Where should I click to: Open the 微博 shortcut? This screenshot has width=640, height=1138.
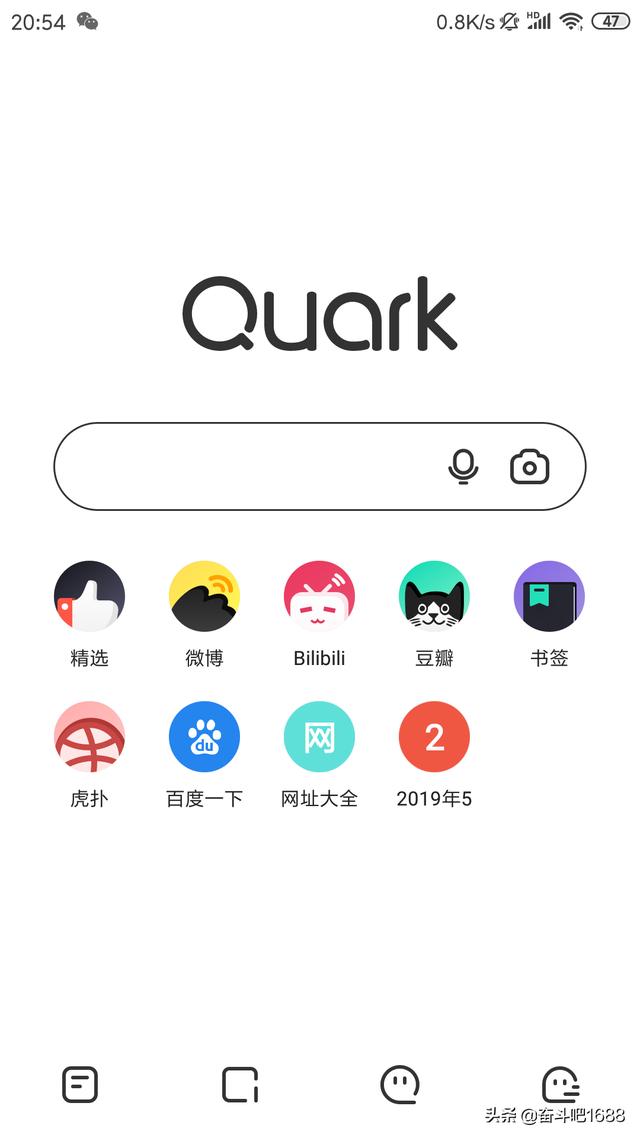pos(204,597)
